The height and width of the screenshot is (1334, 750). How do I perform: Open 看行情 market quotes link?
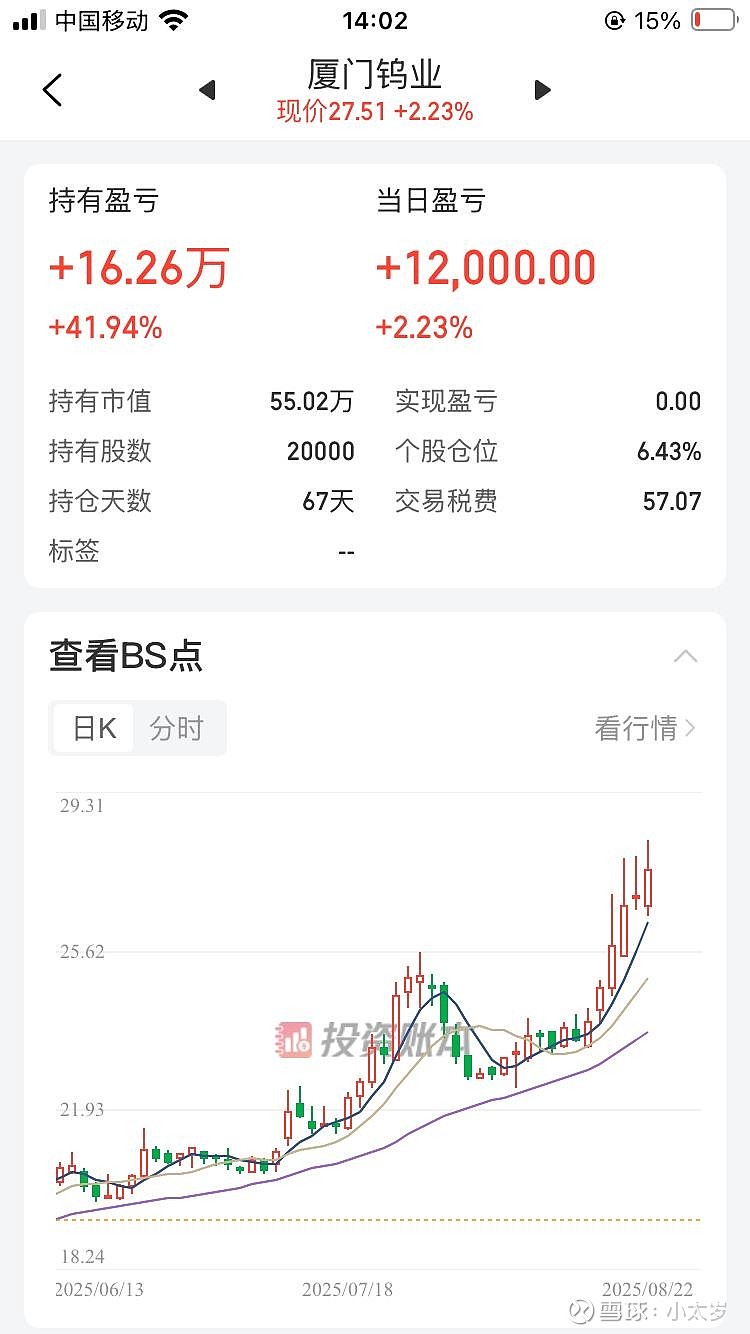(x=645, y=728)
